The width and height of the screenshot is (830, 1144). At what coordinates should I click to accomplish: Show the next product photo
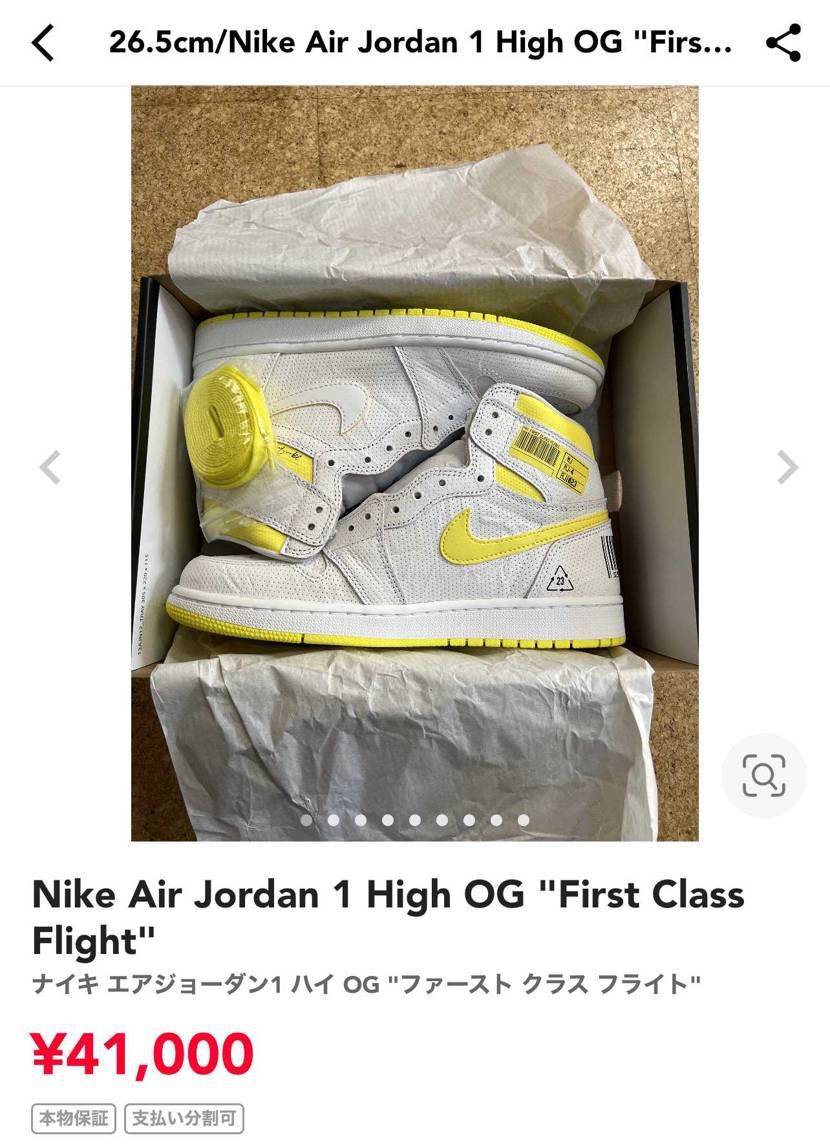(788, 466)
